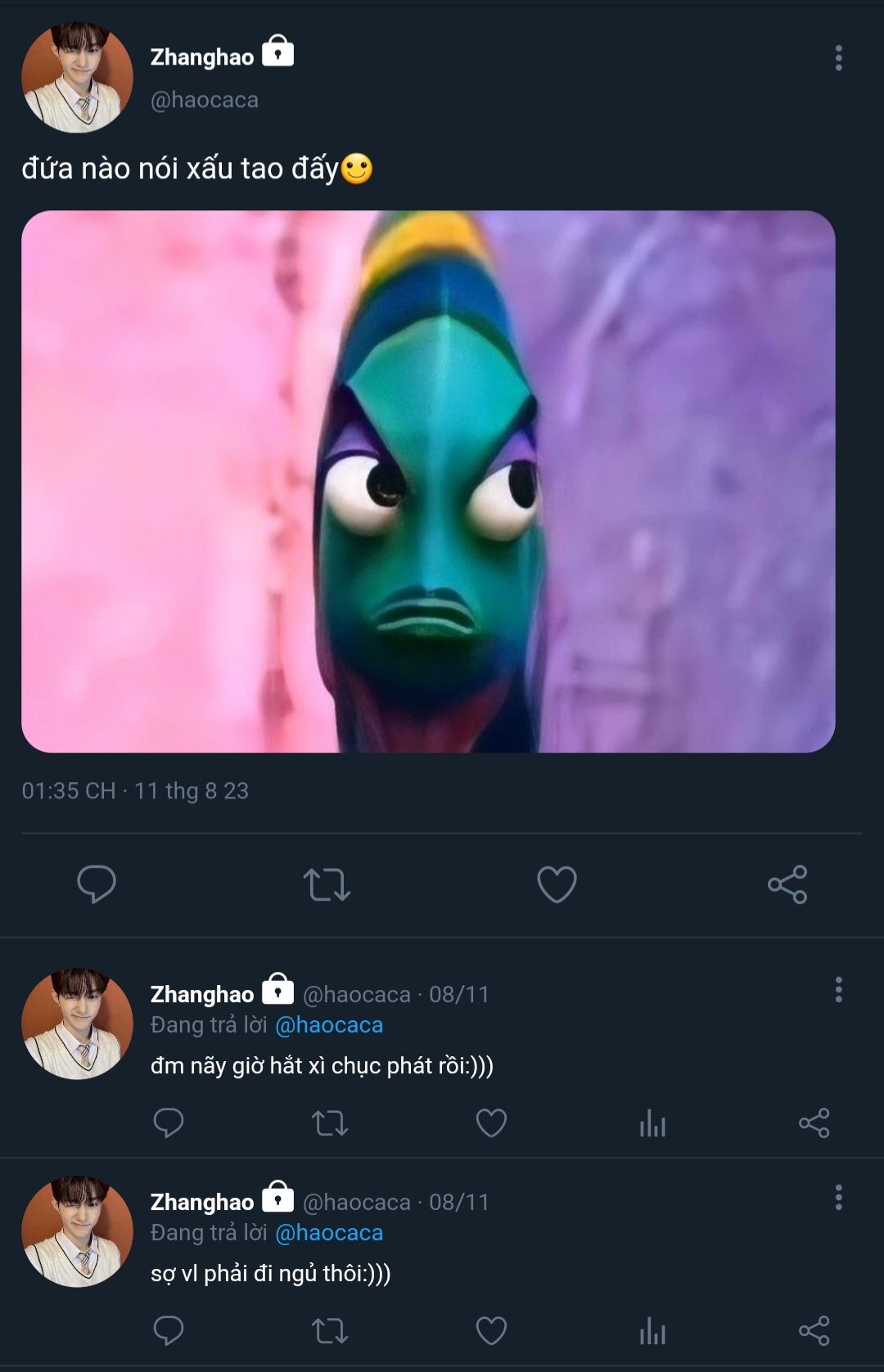Reply to the 'đi ngủ thôi' tweet

(x=169, y=1331)
